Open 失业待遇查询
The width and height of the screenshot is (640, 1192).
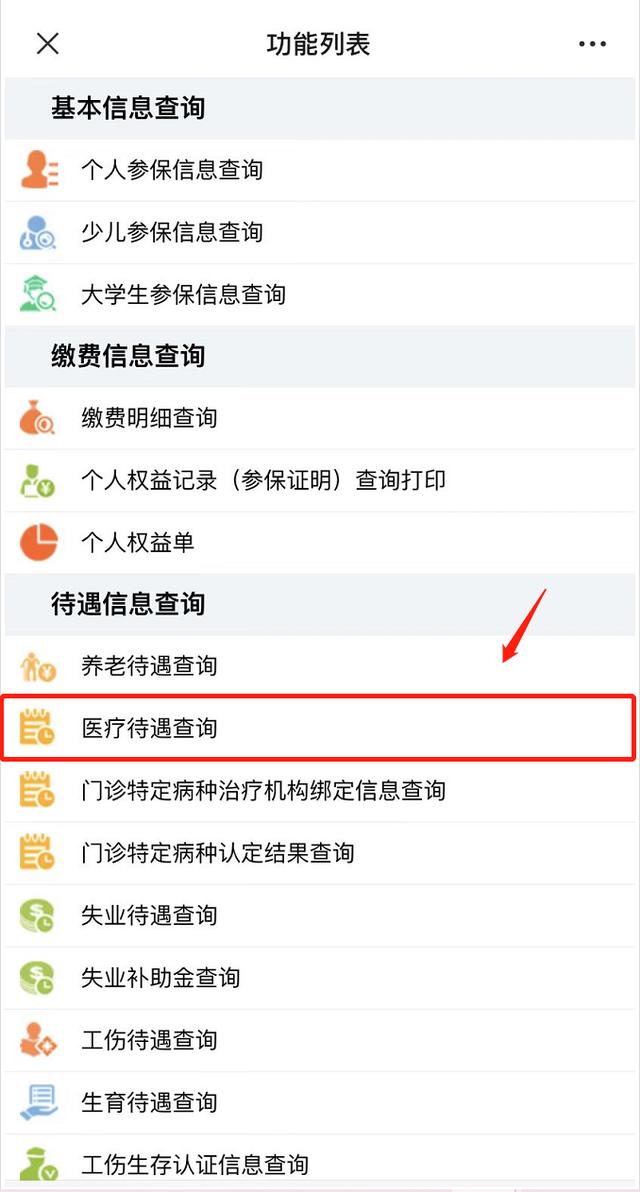click(320, 915)
